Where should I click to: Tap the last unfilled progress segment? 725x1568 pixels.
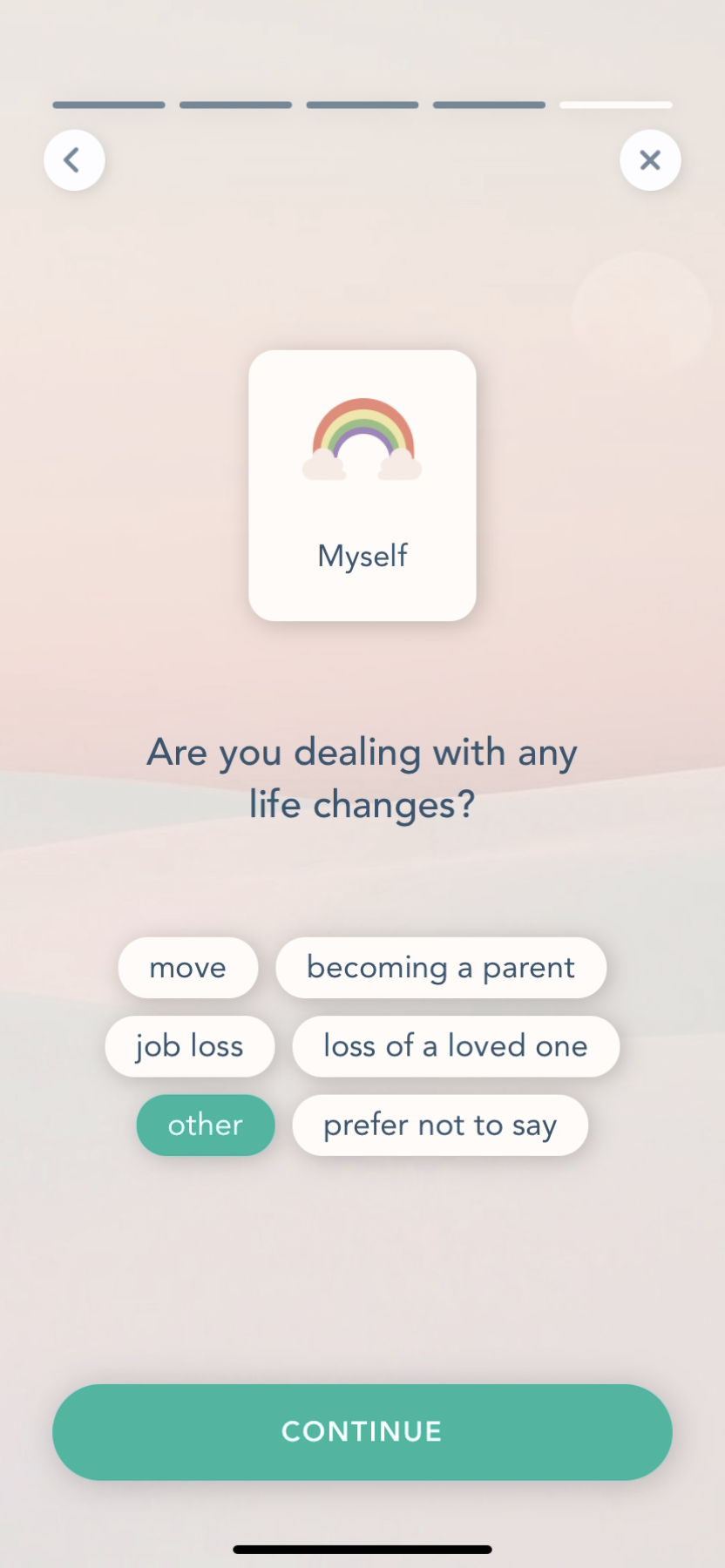pyautogui.click(x=615, y=105)
